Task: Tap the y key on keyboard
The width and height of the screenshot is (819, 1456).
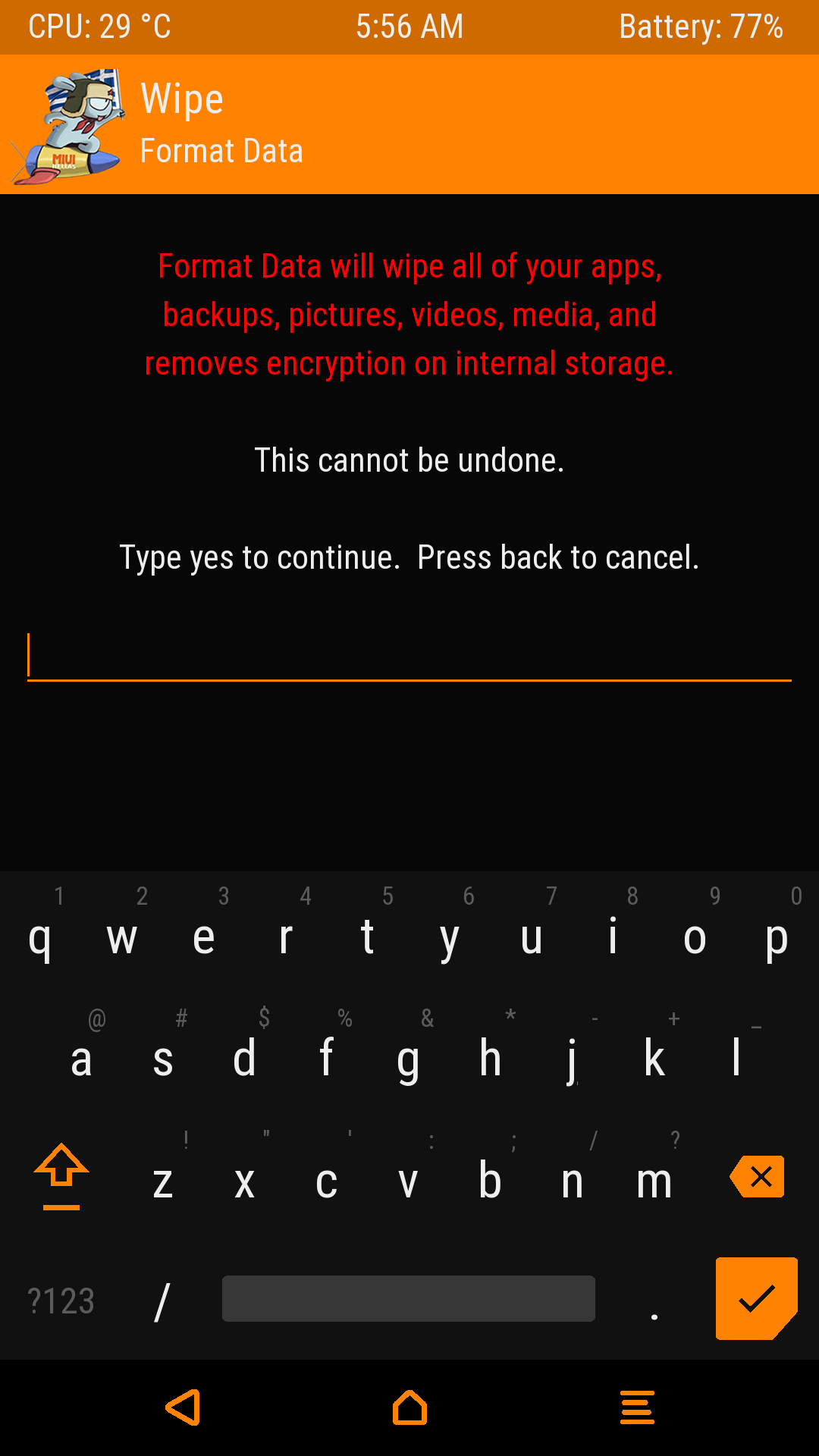Action: (450, 938)
